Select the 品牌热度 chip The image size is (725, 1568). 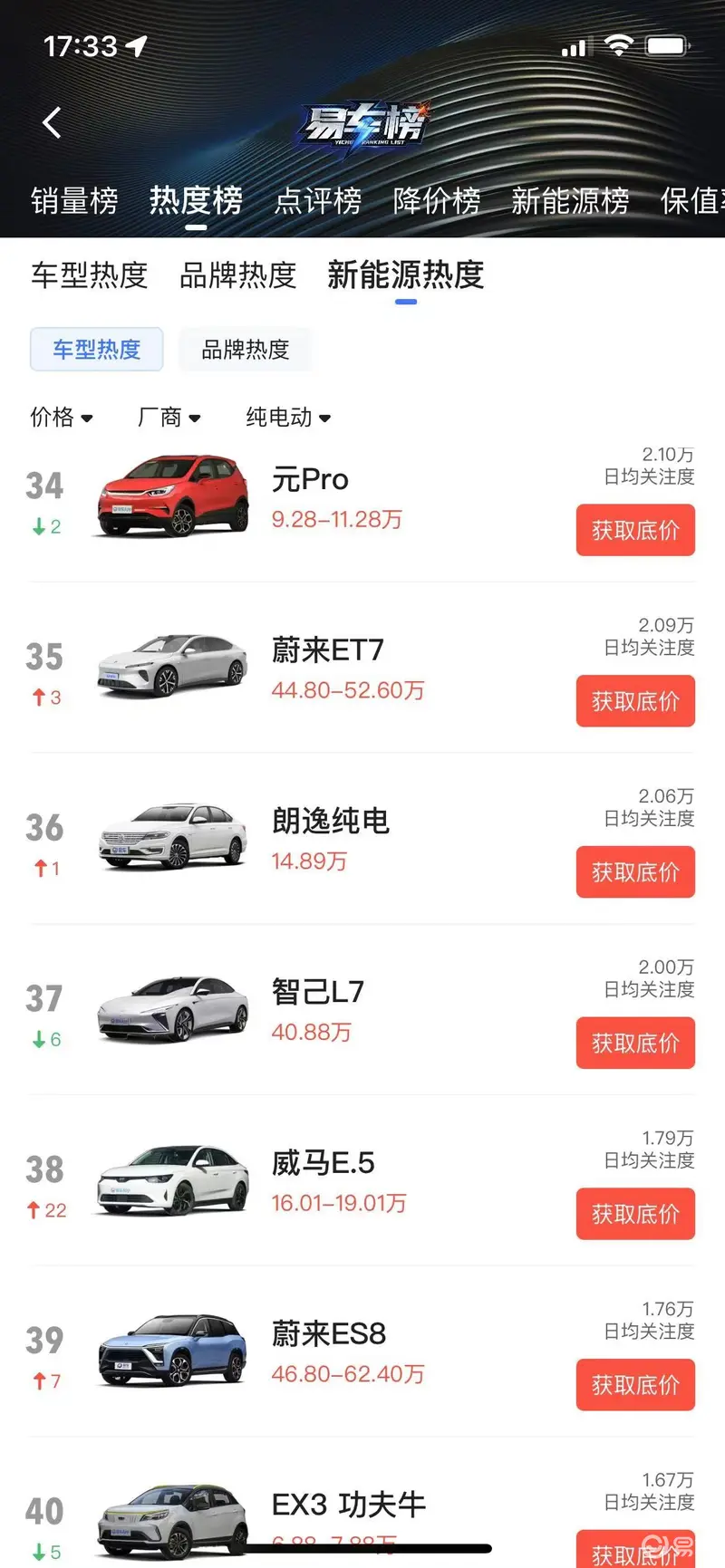(245, 350)
